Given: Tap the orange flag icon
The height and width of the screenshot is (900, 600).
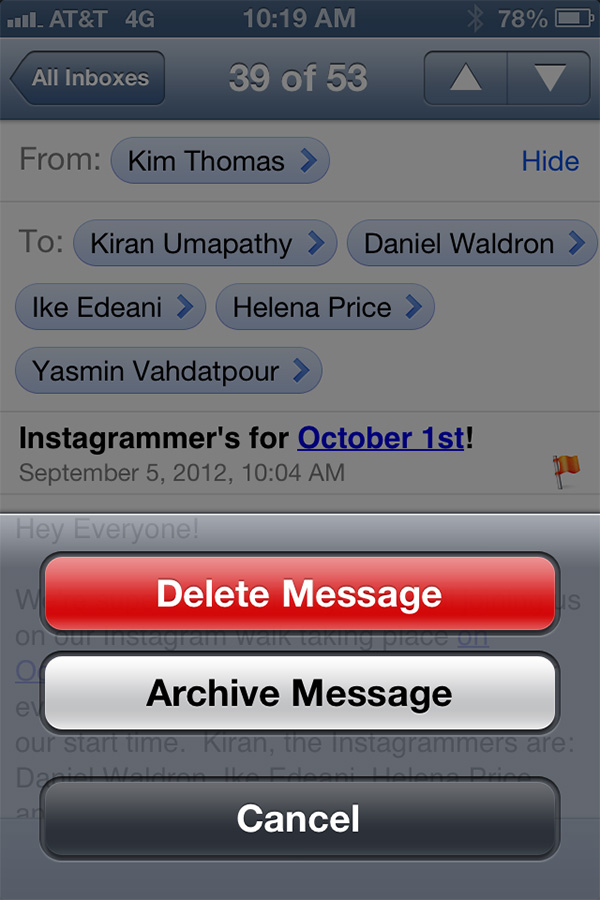Looking at the screenshot, I should pyautogui.click(x=567, y=470).
